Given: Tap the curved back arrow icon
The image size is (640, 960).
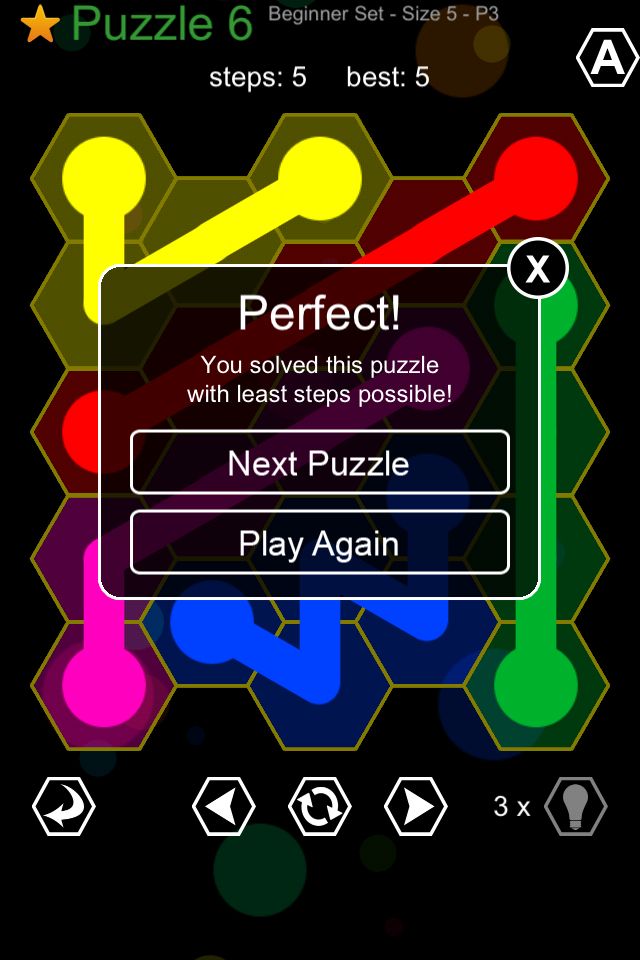Looking at the screenshot, I should click(64, 806).
